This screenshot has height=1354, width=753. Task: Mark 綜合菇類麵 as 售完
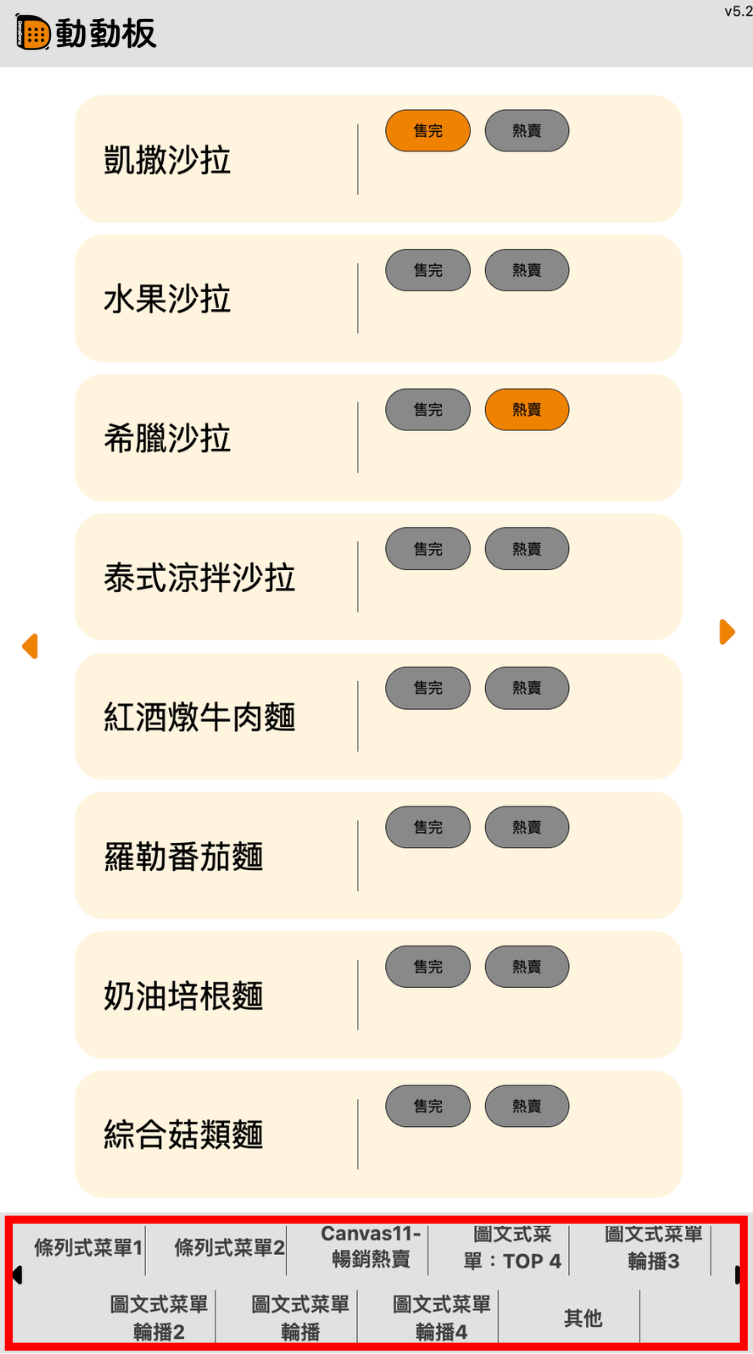coord(428,1106)
